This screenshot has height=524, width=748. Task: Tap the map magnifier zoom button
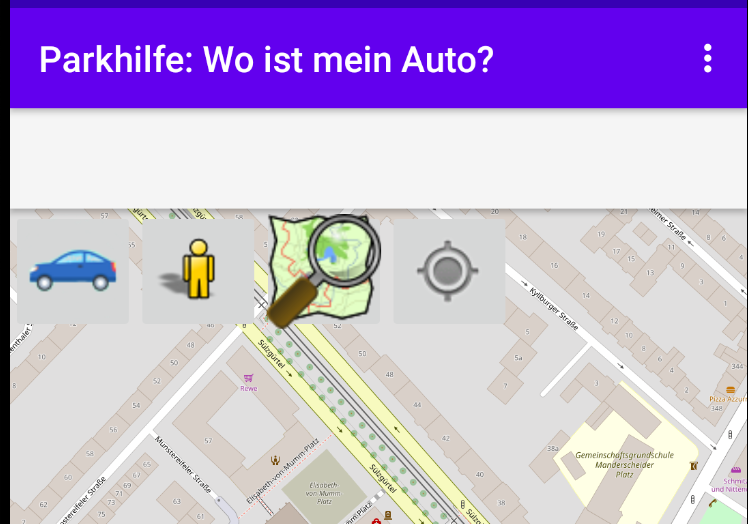tap(323, 270)
